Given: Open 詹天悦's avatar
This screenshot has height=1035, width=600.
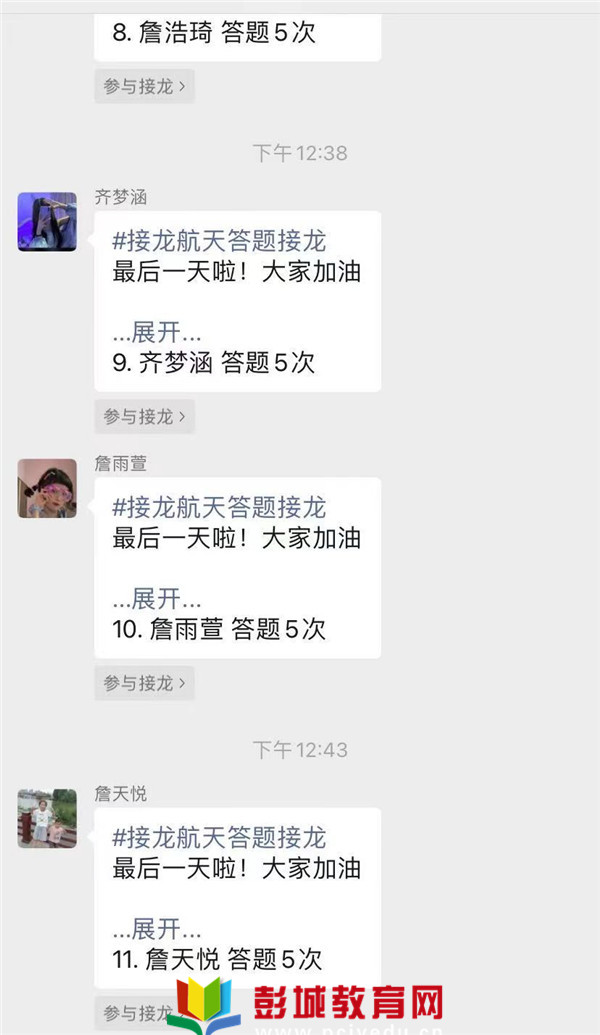Looking at the screenshot, I should 47,818.
